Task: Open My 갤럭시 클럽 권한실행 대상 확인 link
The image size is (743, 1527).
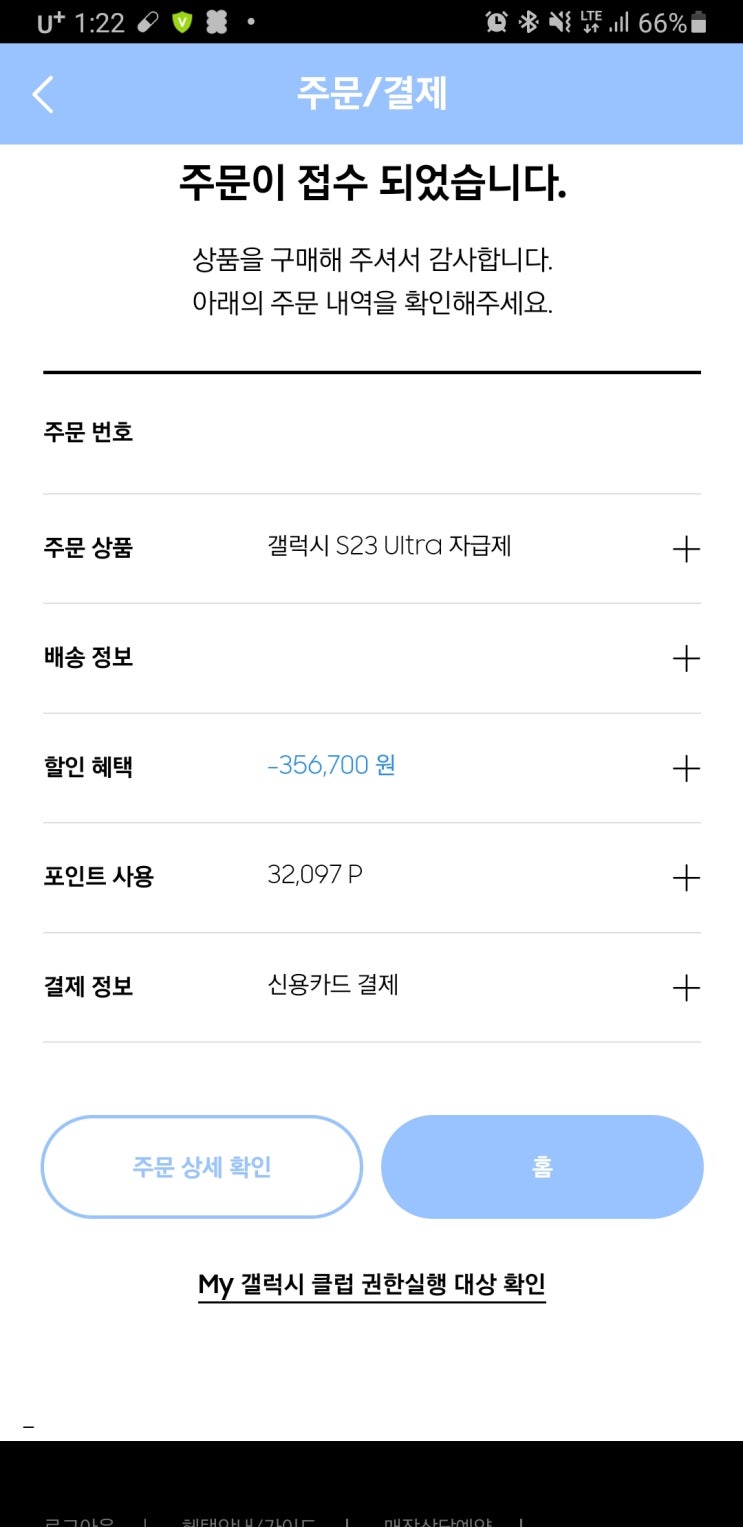Action: click(x=372, y=1285)
